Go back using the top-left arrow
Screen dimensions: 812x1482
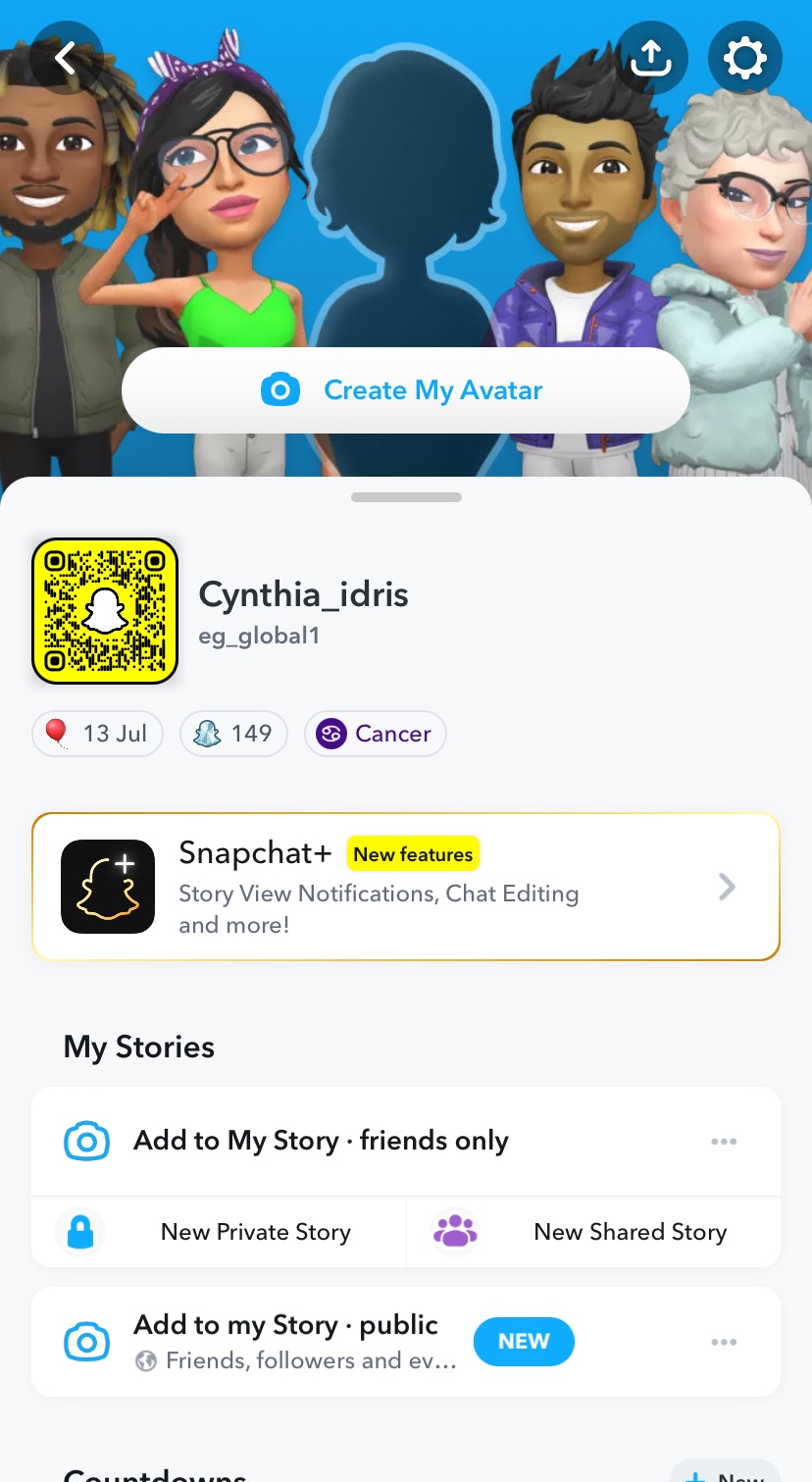click(x=66, y=58)
